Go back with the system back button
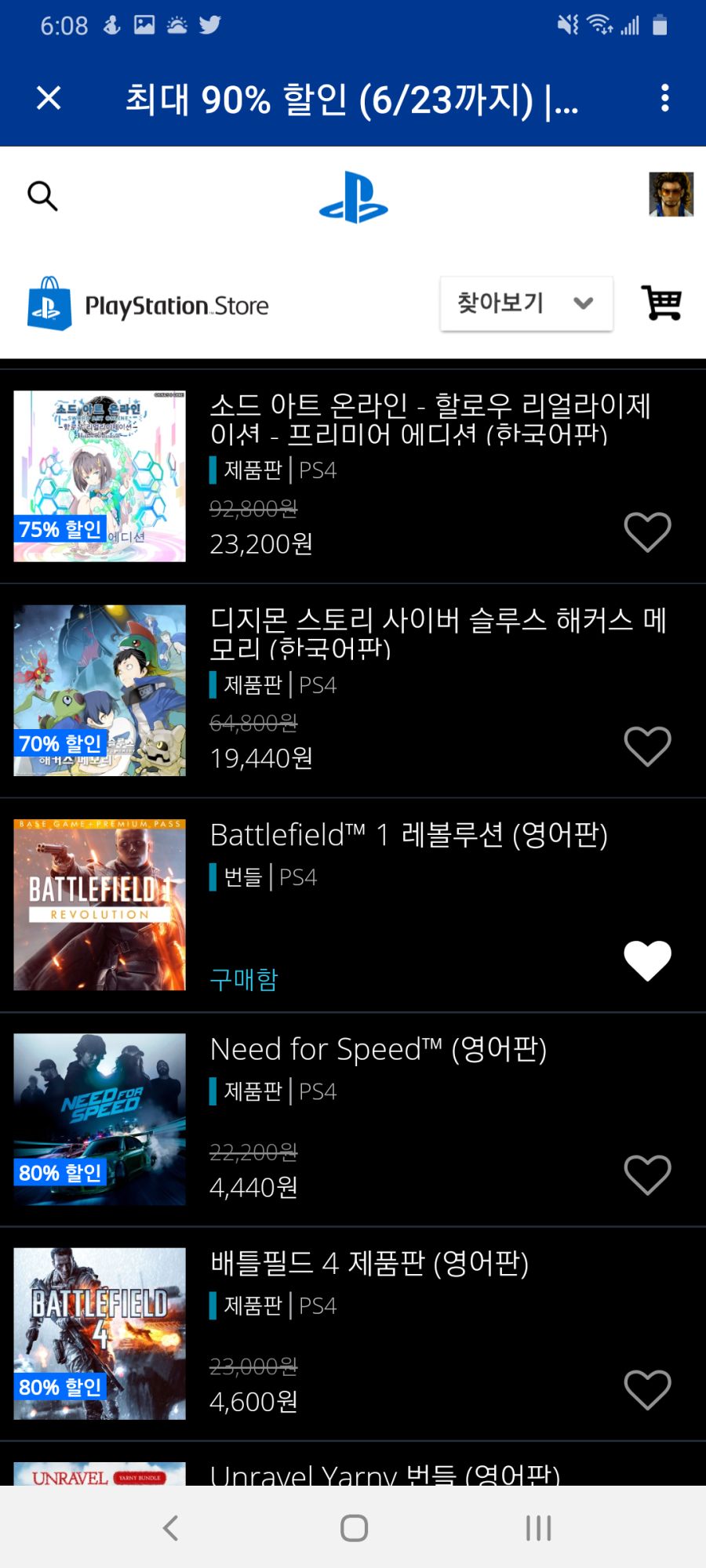Screen dimensions: 706x1568 pos(170,1528)
